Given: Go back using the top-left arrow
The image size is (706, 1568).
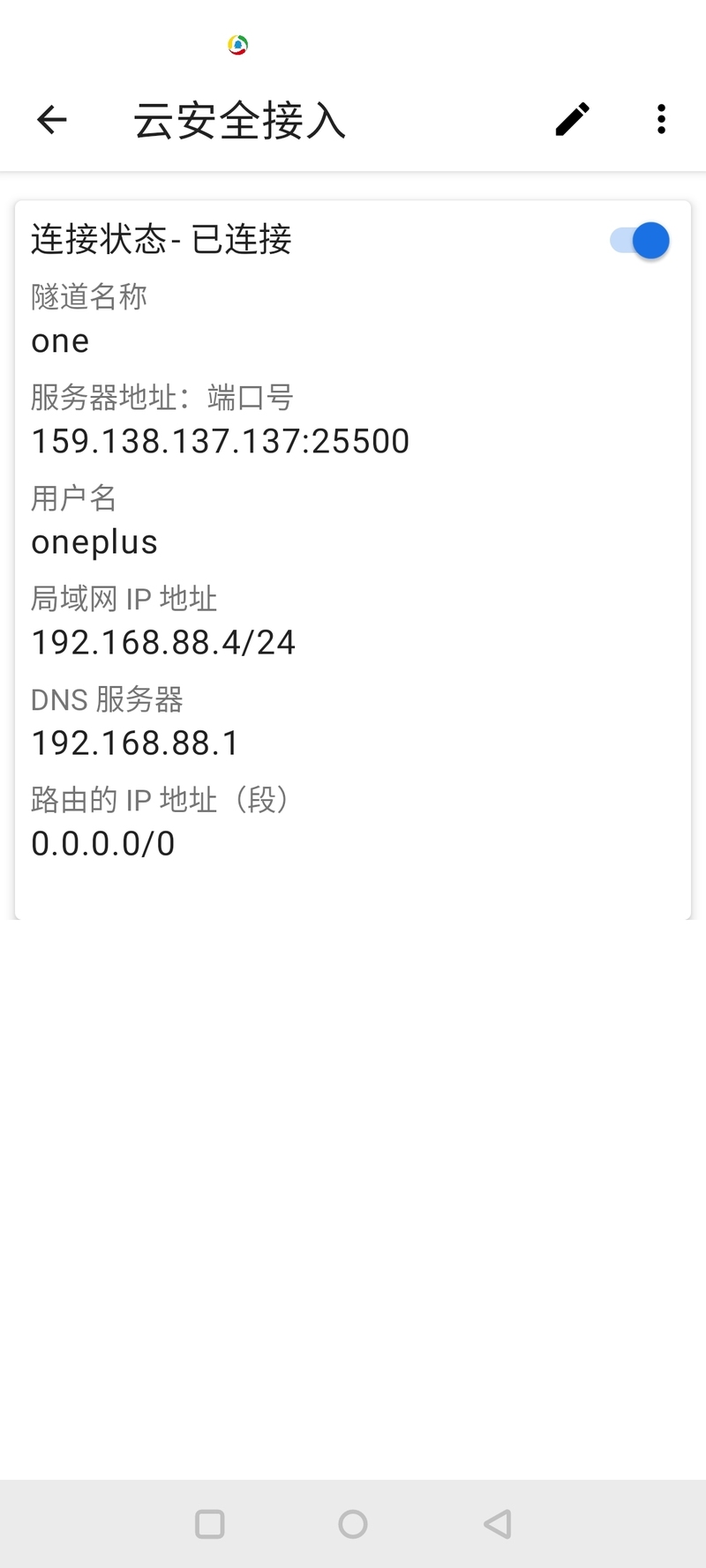Looking at the screenshot, I should tap(52, 120).
